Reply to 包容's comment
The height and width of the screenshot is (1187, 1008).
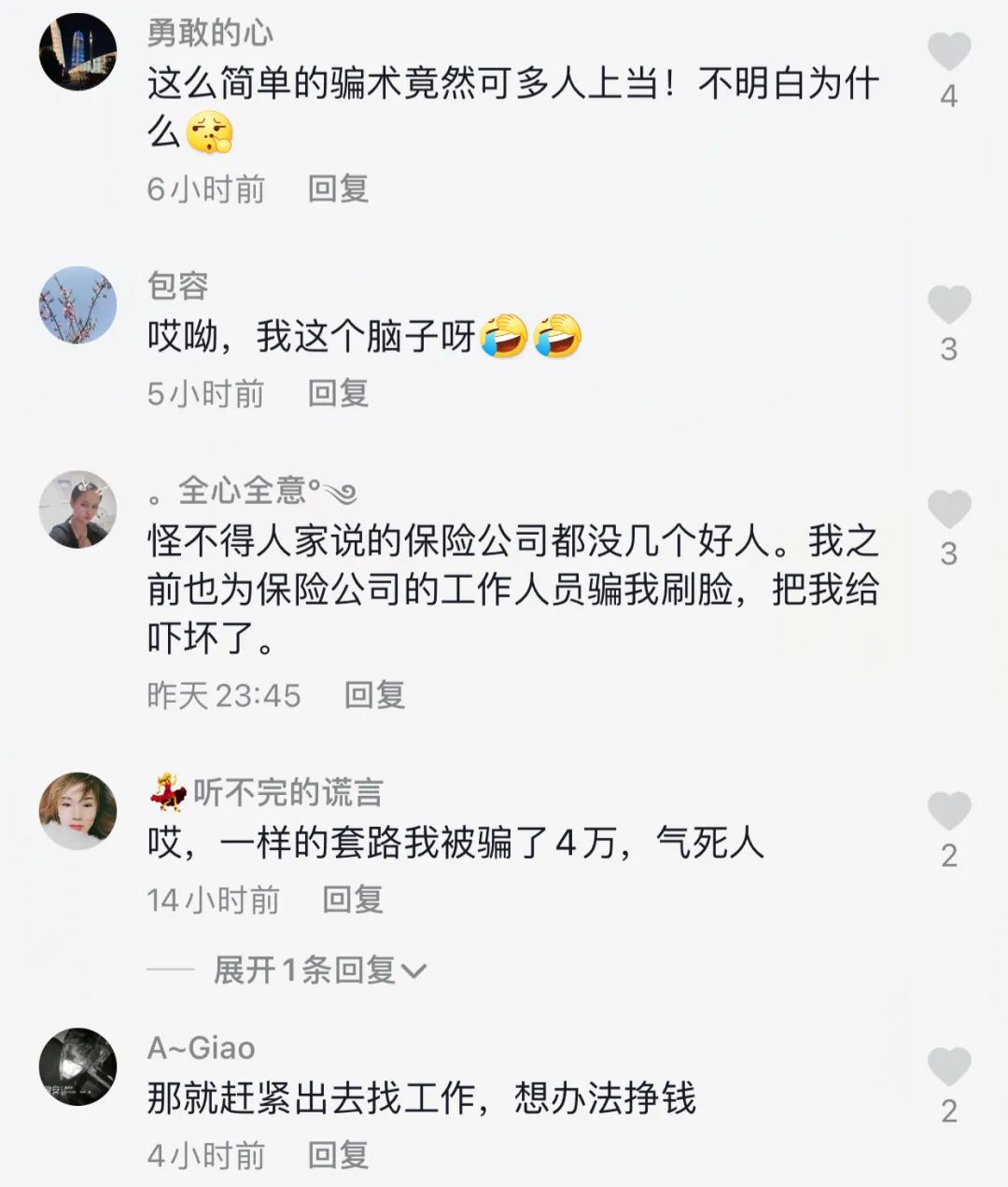[x=338, y=394]
